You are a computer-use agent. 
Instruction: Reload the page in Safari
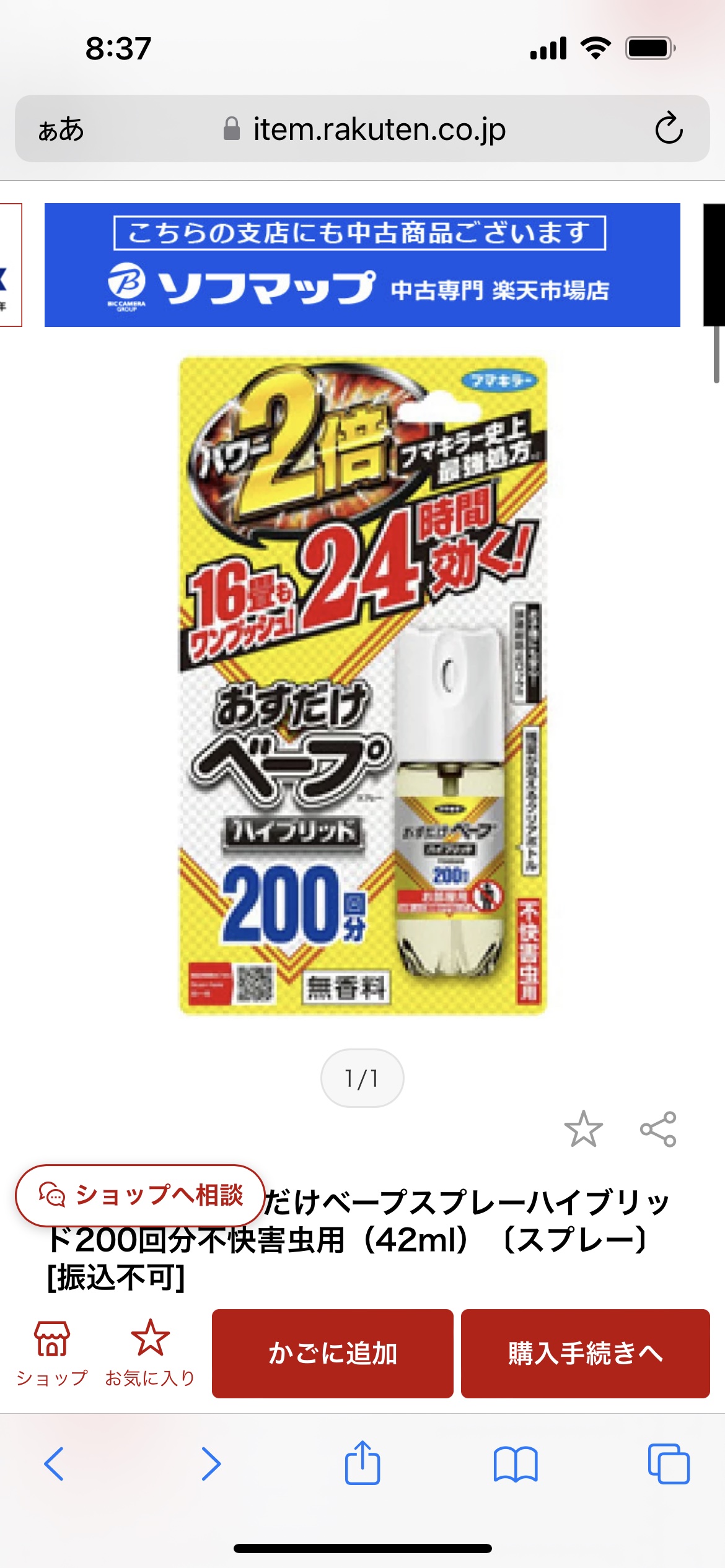click(669, 129)
